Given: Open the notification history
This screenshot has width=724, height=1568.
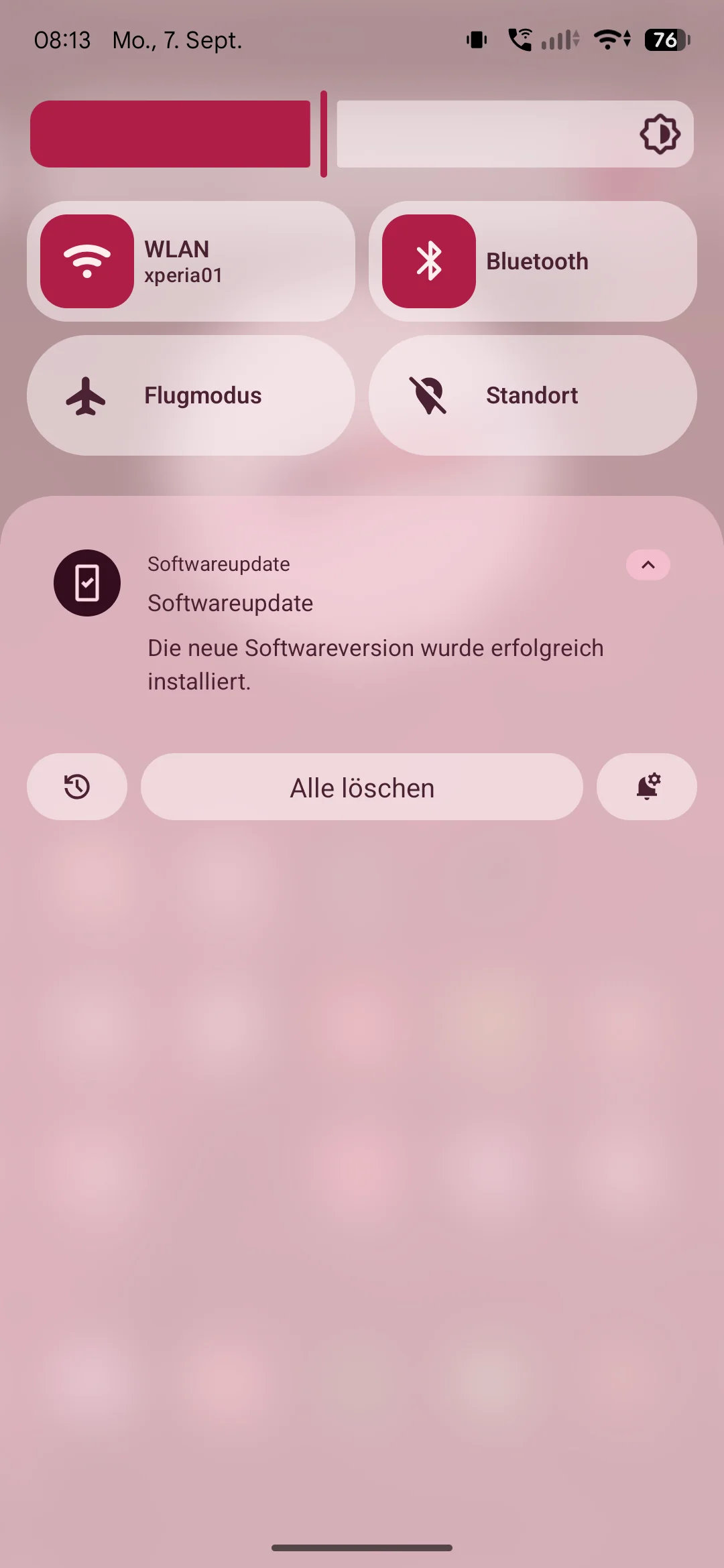Looking at the screenshot, I should point(77,787).
